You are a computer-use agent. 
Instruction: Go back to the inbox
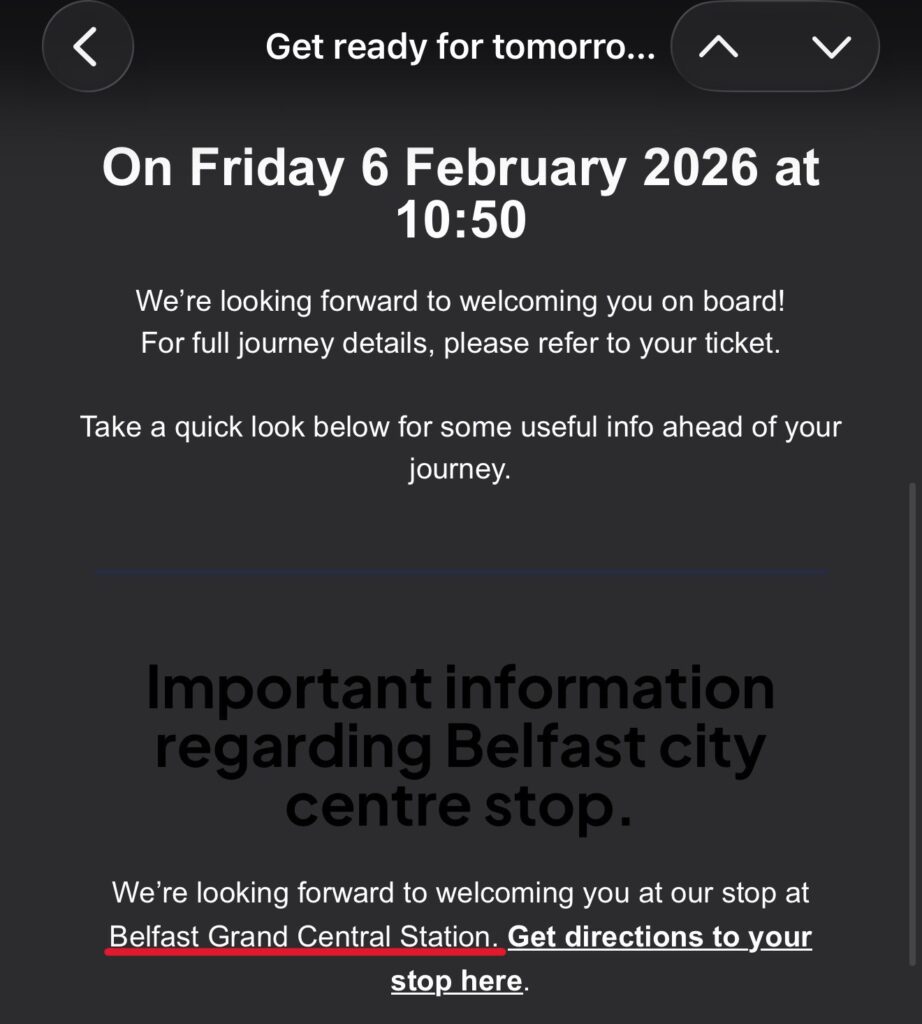(x=87, y=47)
